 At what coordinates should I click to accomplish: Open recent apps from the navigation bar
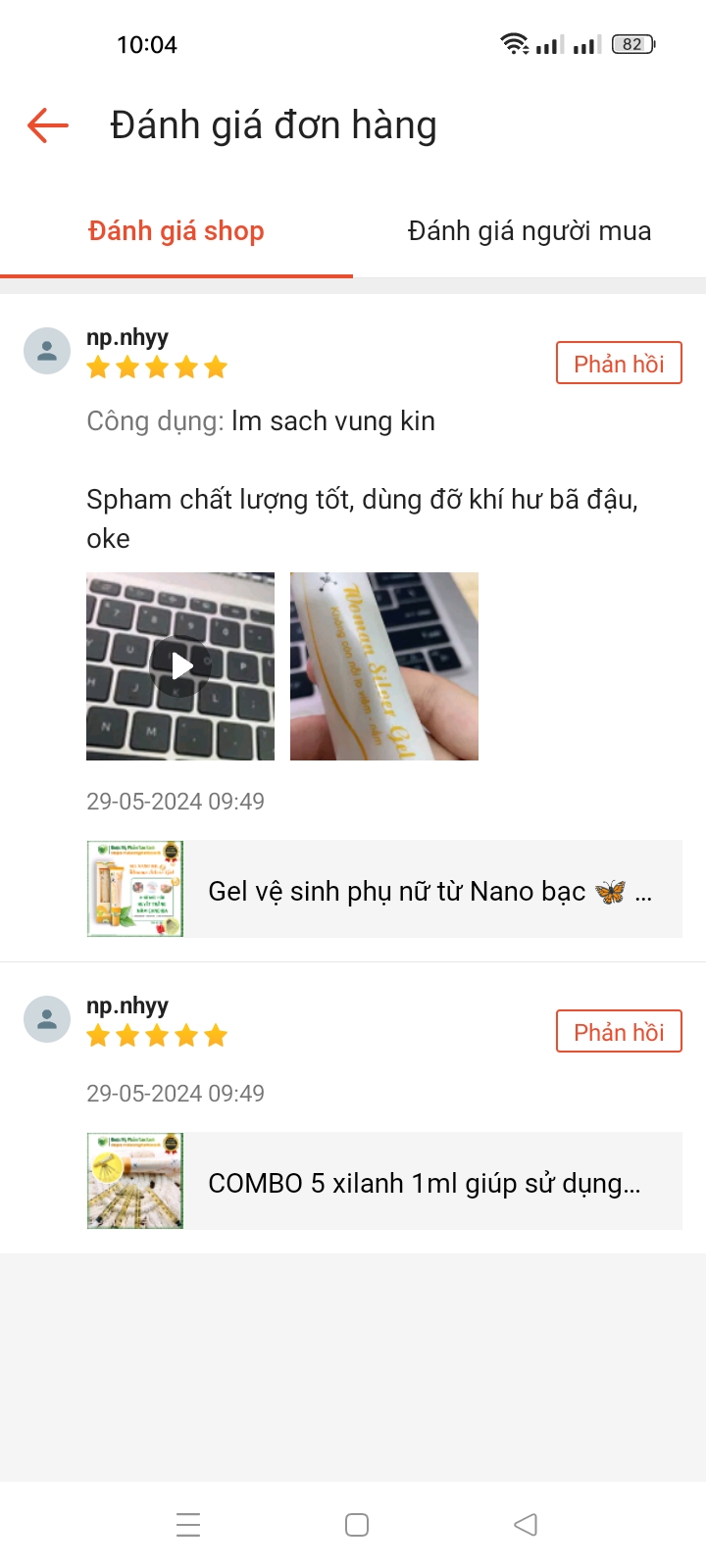(x=188, y=1525)
